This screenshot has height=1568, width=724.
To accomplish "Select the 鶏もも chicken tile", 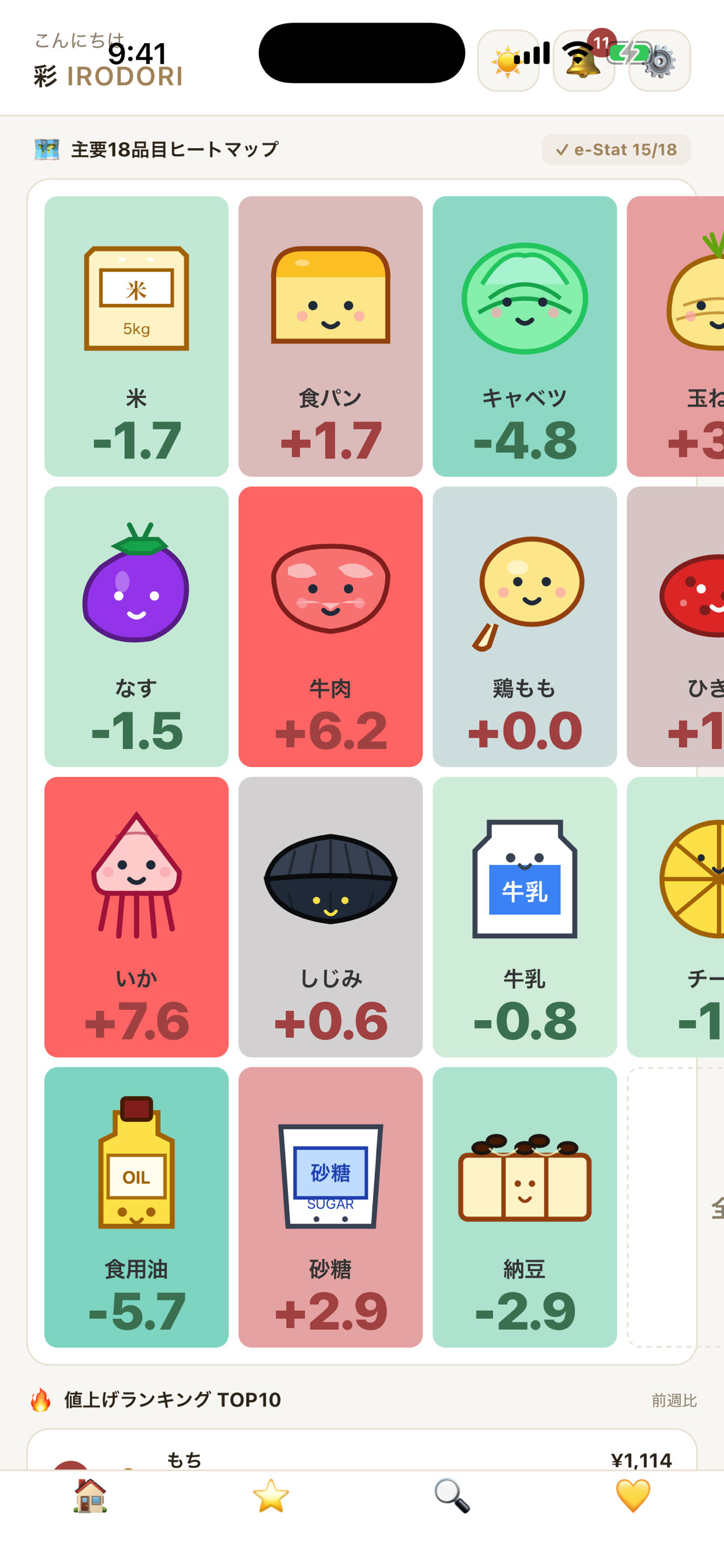I will 525,626.
